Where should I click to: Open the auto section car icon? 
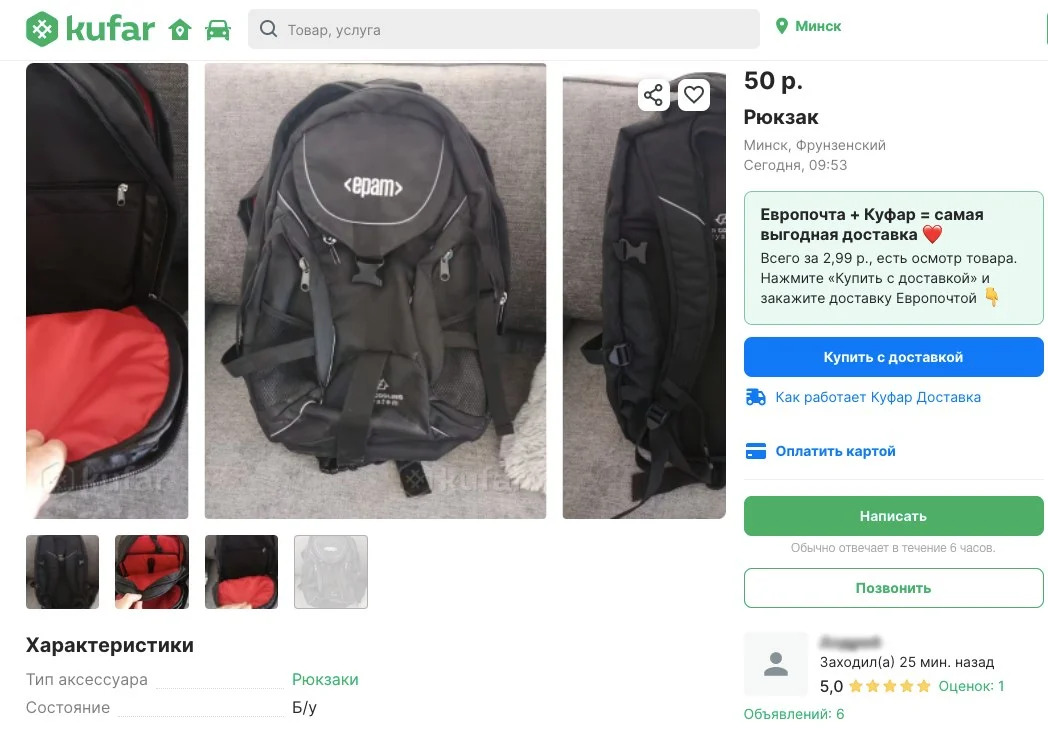[217, 29]
